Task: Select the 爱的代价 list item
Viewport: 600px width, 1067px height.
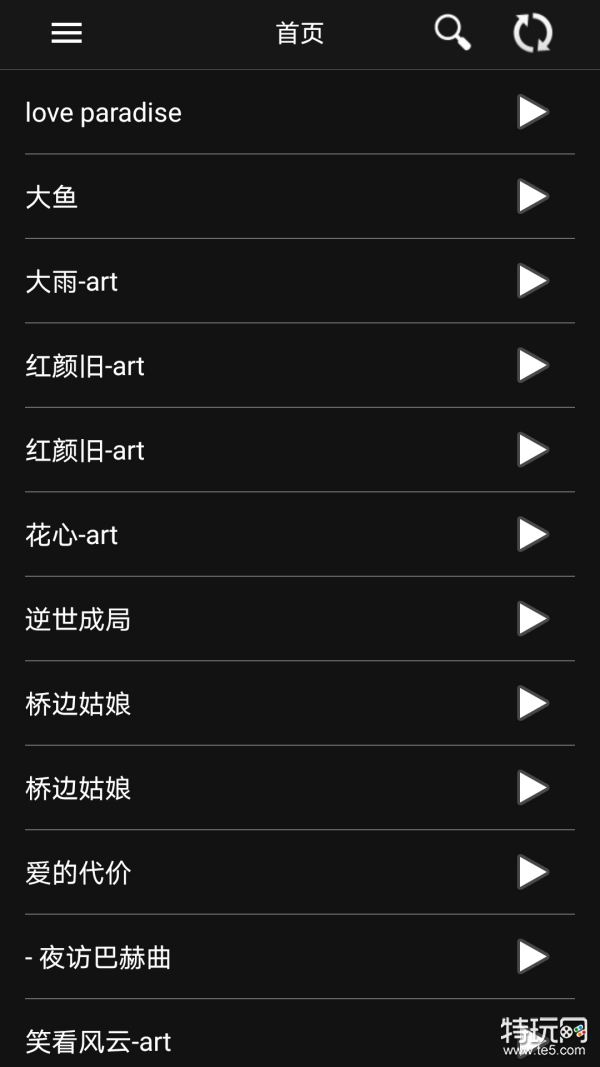Action: pos(78,873)
